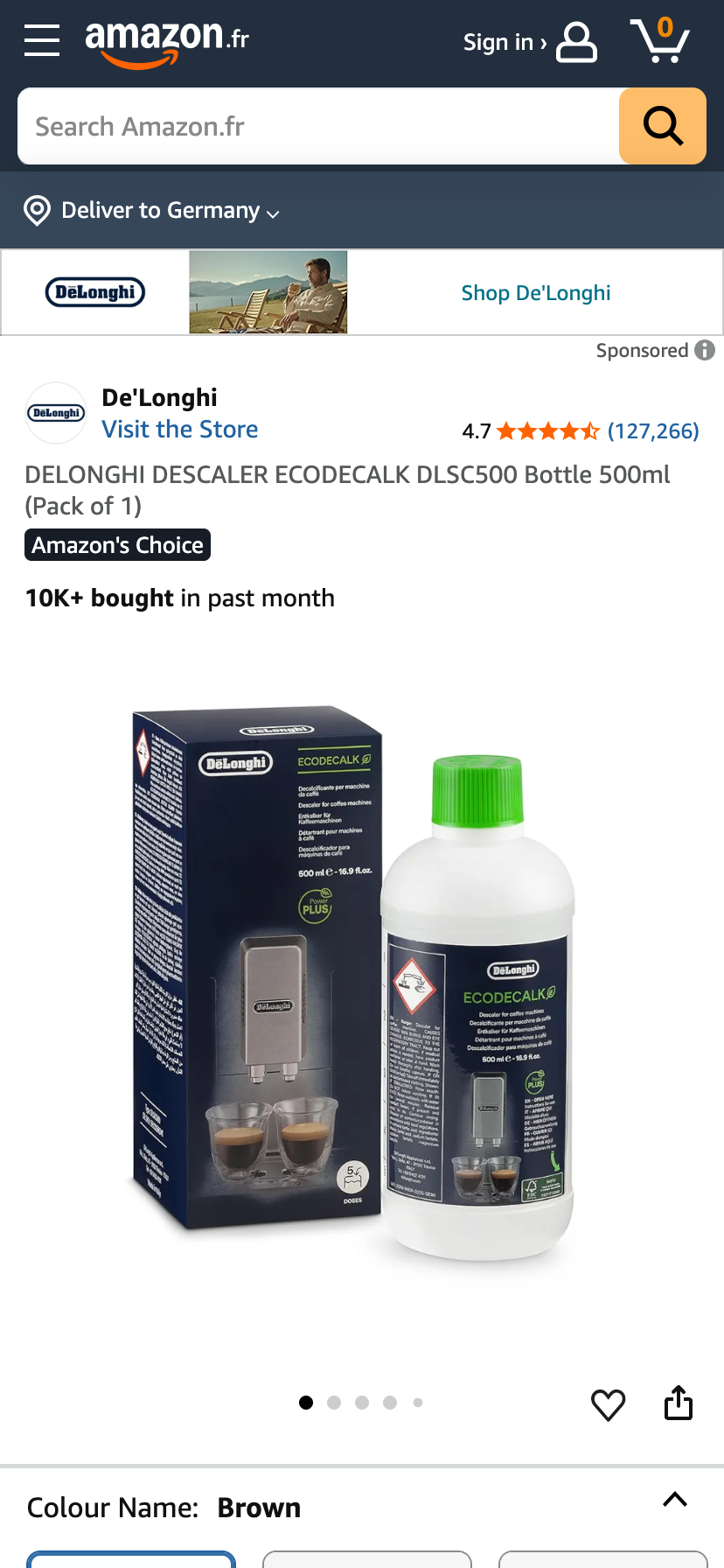Image resolution: width=724 pixels, height=1568 pixels.
Task: Submit search with the magnifier button
Action: coord(663,126)
